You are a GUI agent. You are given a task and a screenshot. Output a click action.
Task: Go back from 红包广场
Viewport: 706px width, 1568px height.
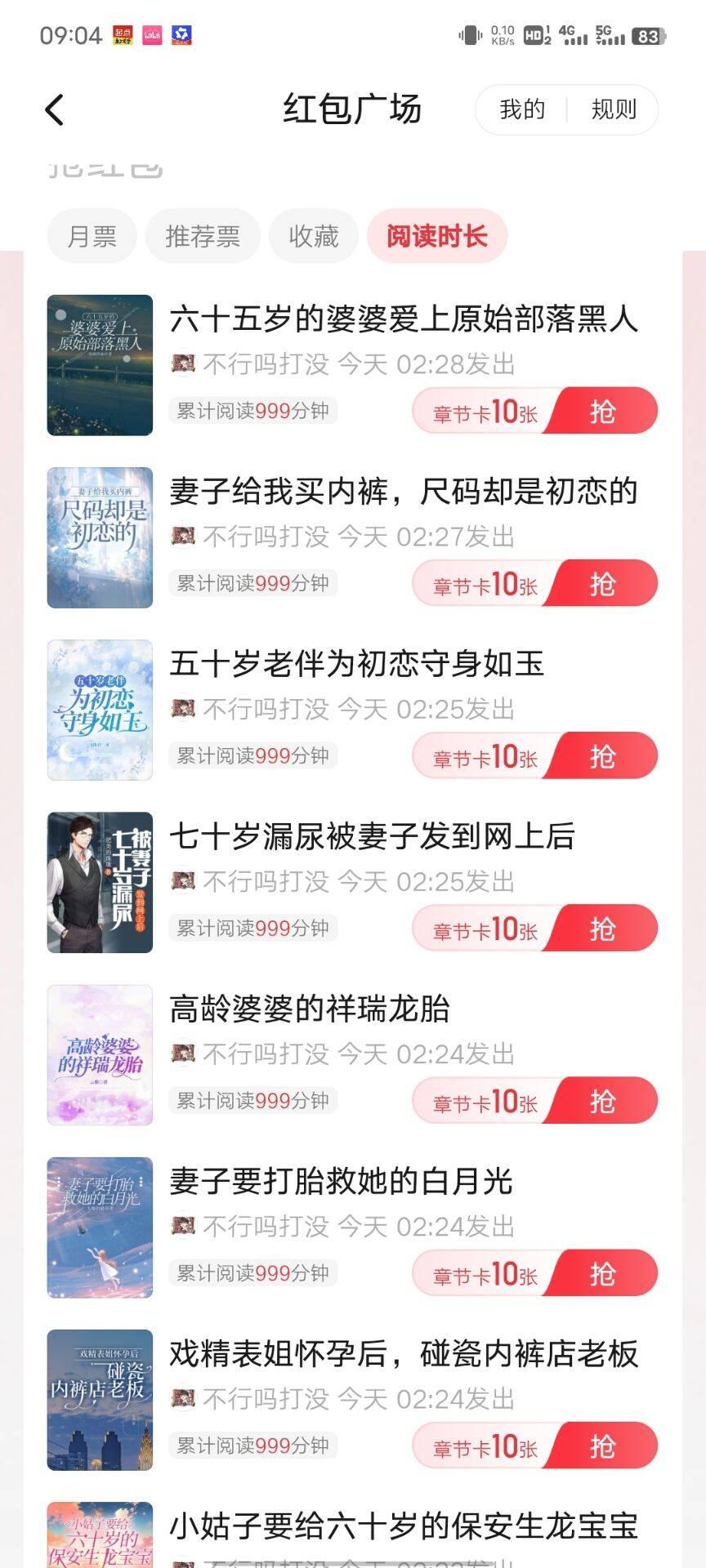(55, 109)
